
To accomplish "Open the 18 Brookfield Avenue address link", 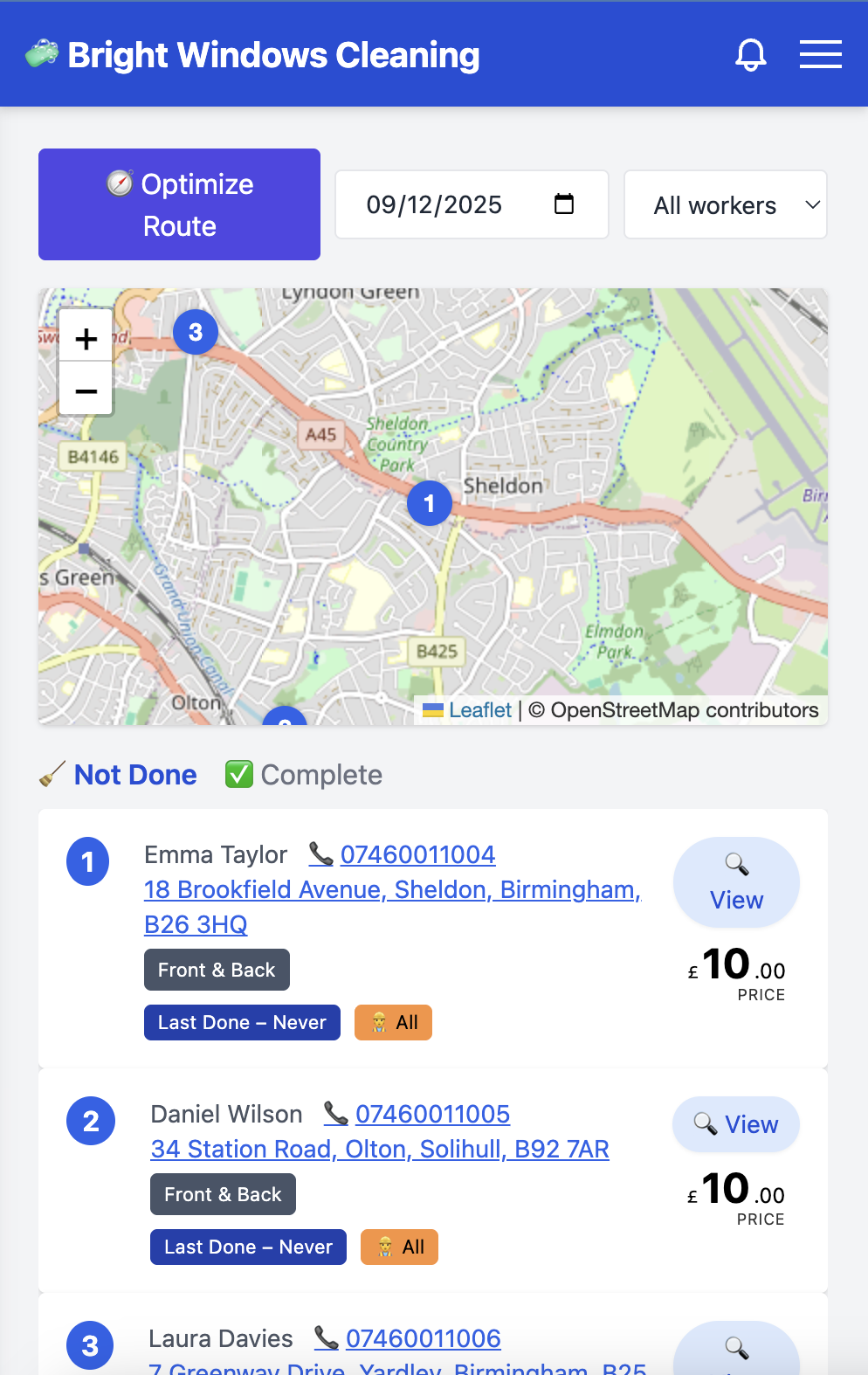I will point(392,906).
